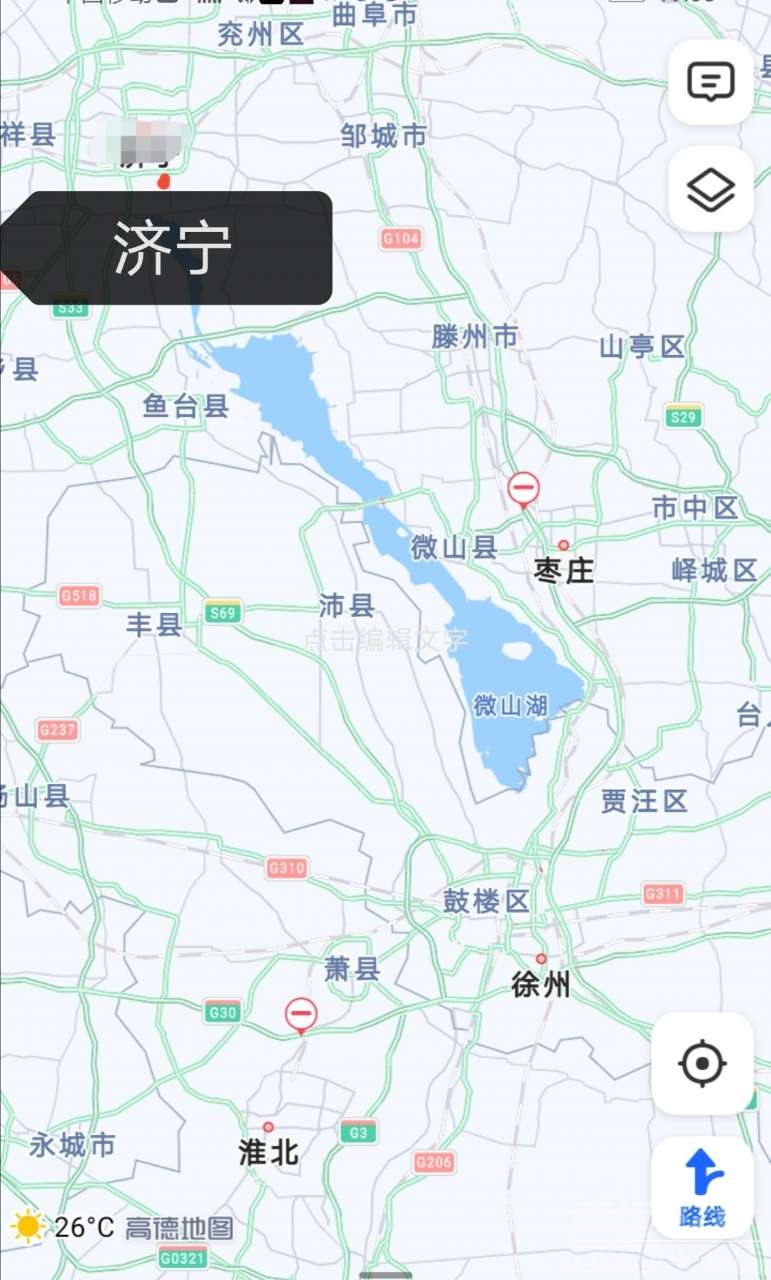Open the 26°C weather widget
The height and width of the screenshot is (1280, 771).
point(62,1227)
